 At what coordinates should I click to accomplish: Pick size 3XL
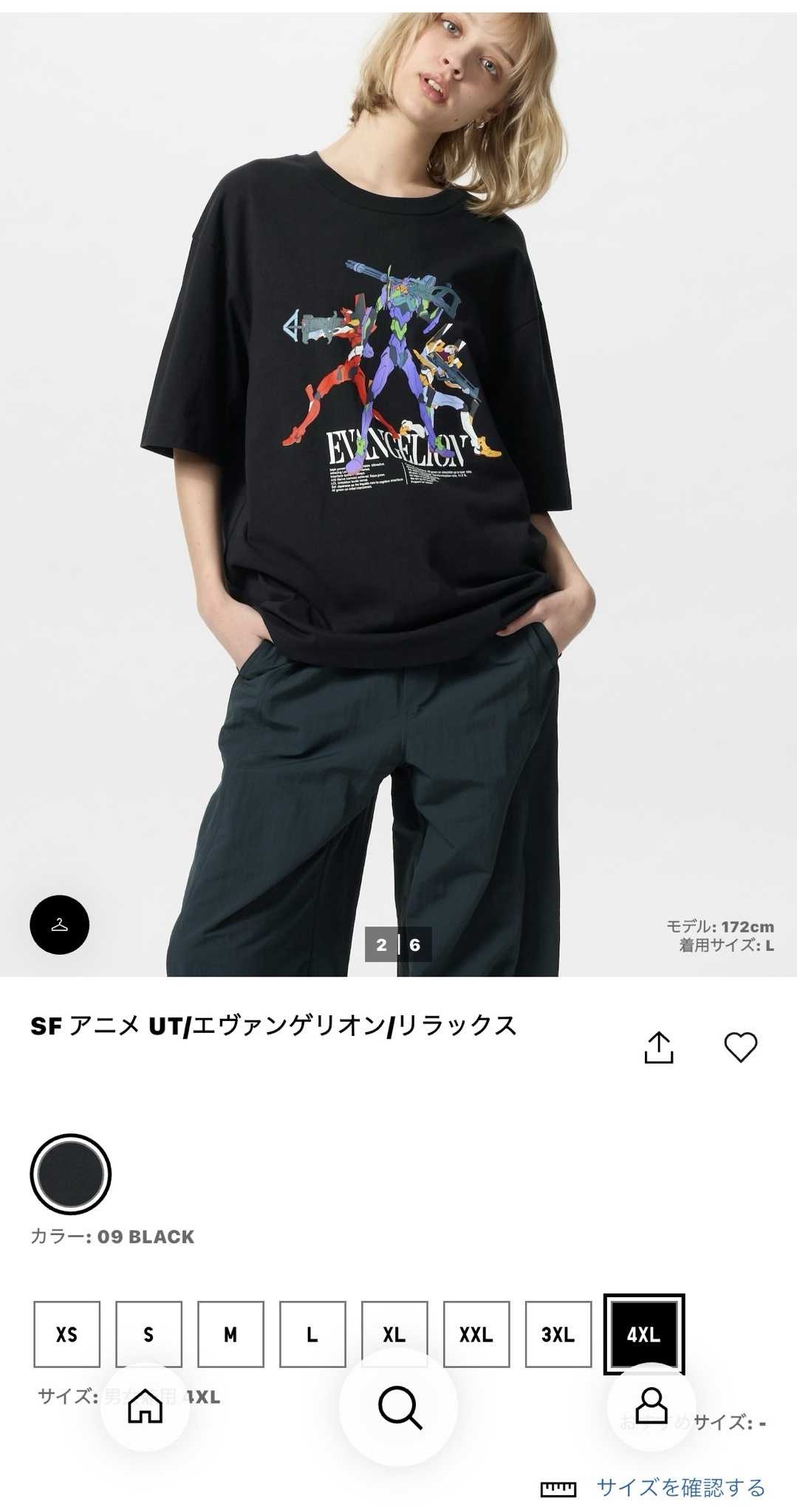tap(558, 1334)
